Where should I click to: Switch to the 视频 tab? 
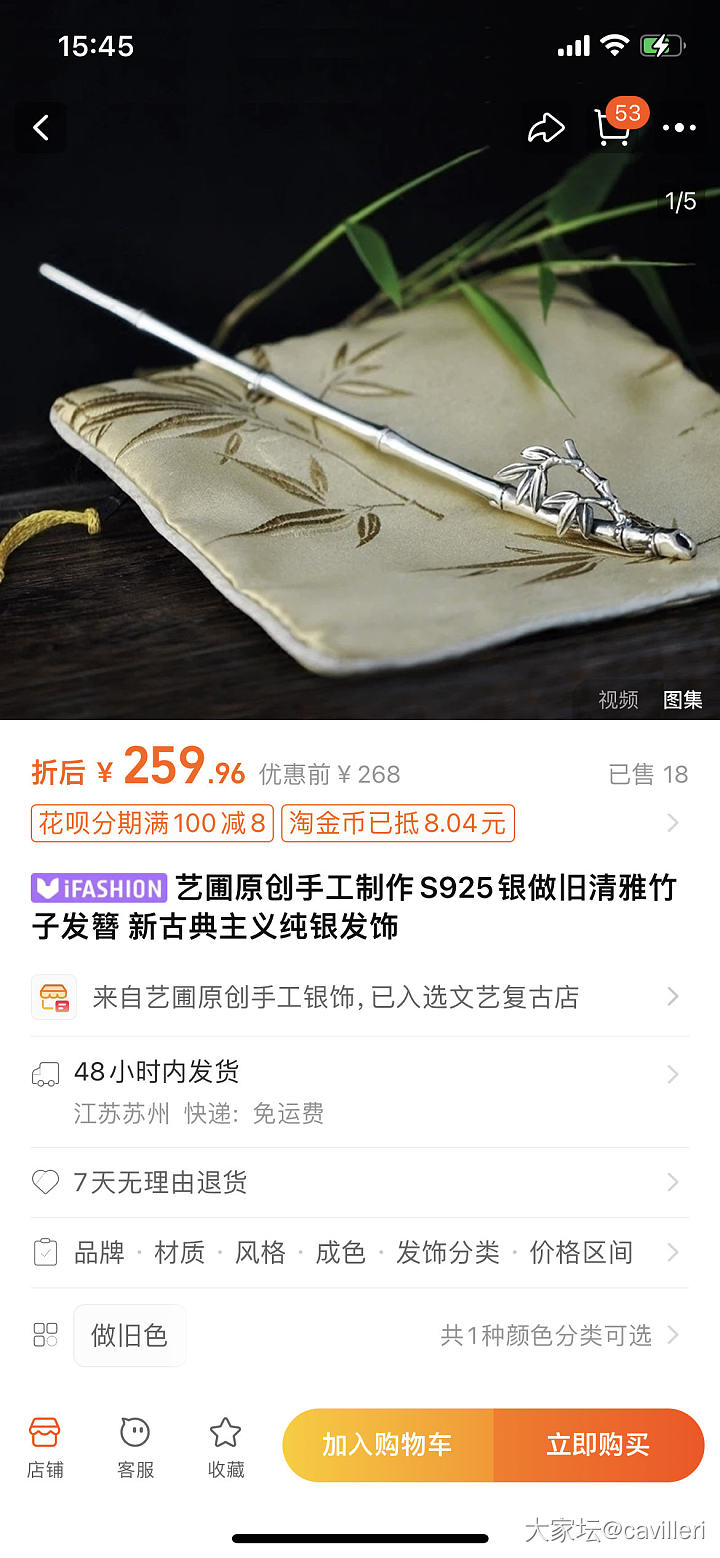tap(618, 699)
